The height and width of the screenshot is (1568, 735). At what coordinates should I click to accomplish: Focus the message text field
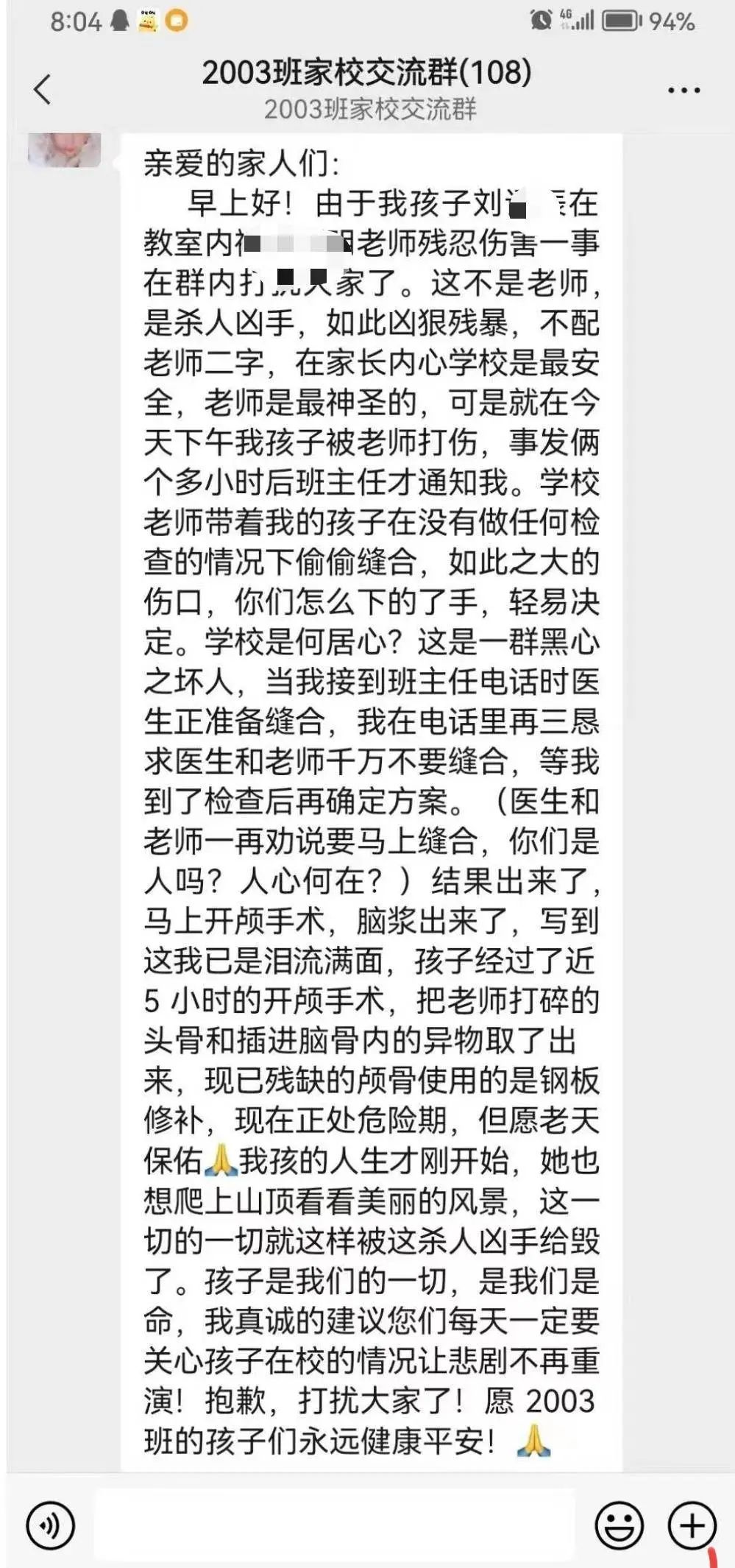(335, 1525)
